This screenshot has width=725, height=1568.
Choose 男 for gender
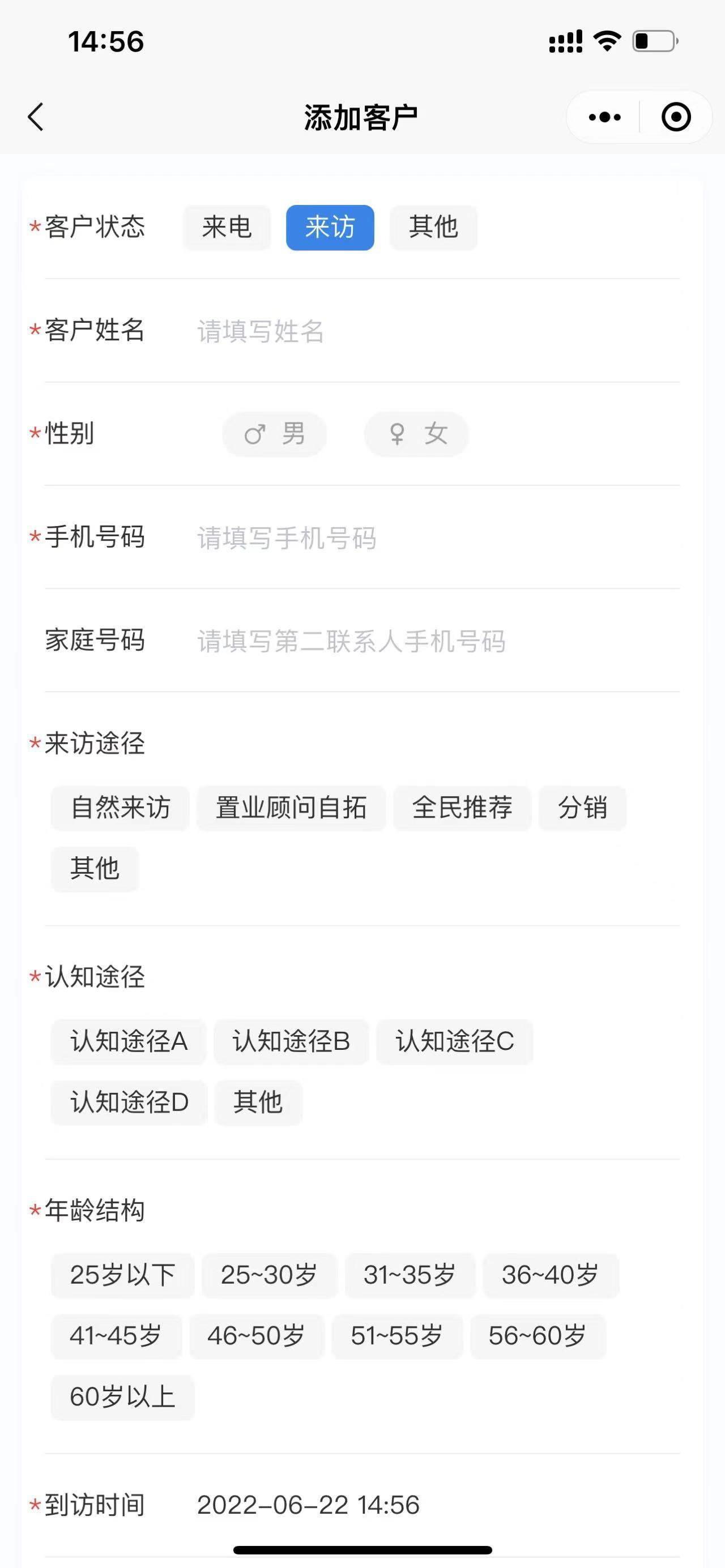pyautogui.click(x=275, y=434)
